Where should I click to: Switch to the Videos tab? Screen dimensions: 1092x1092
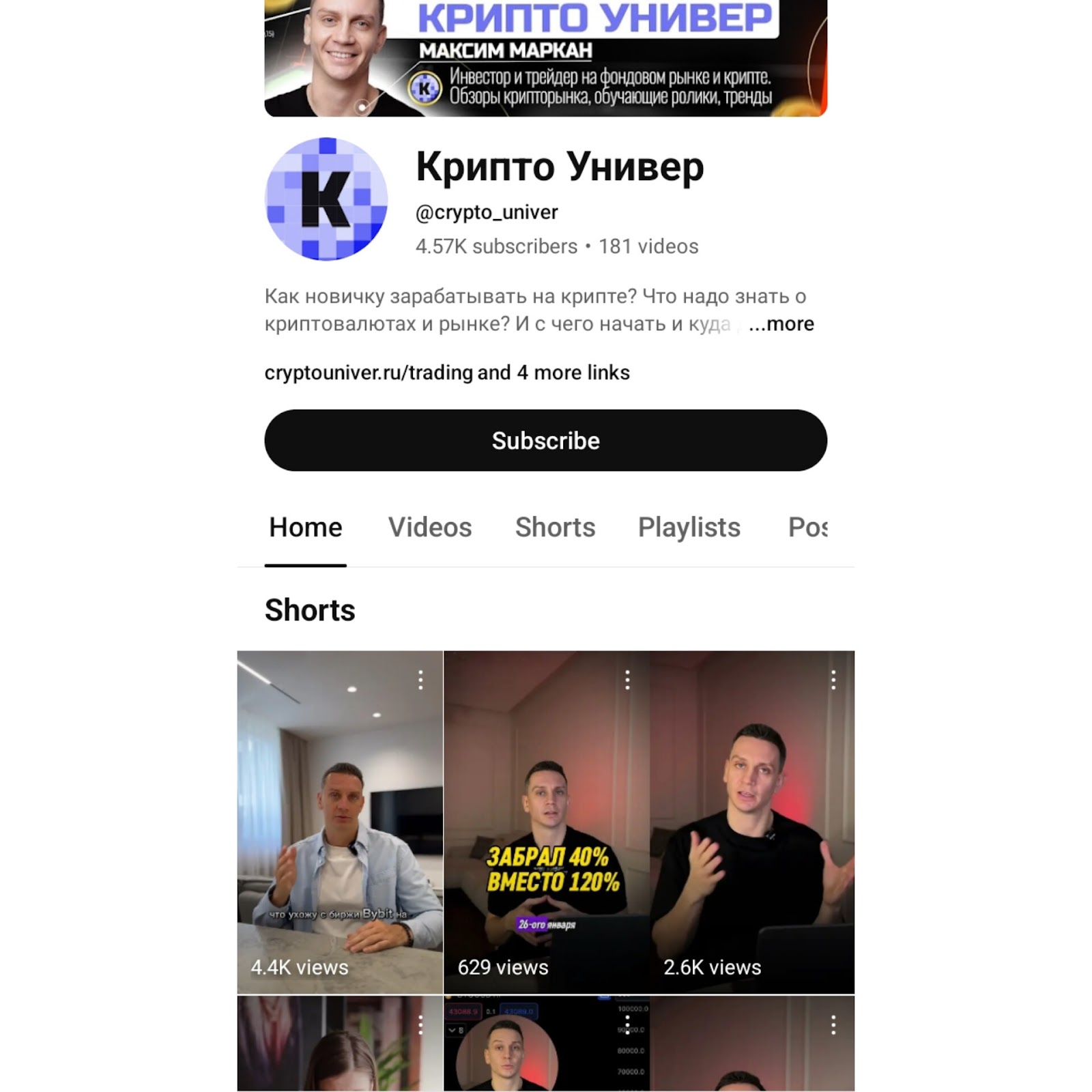click(x=430, y=528)
